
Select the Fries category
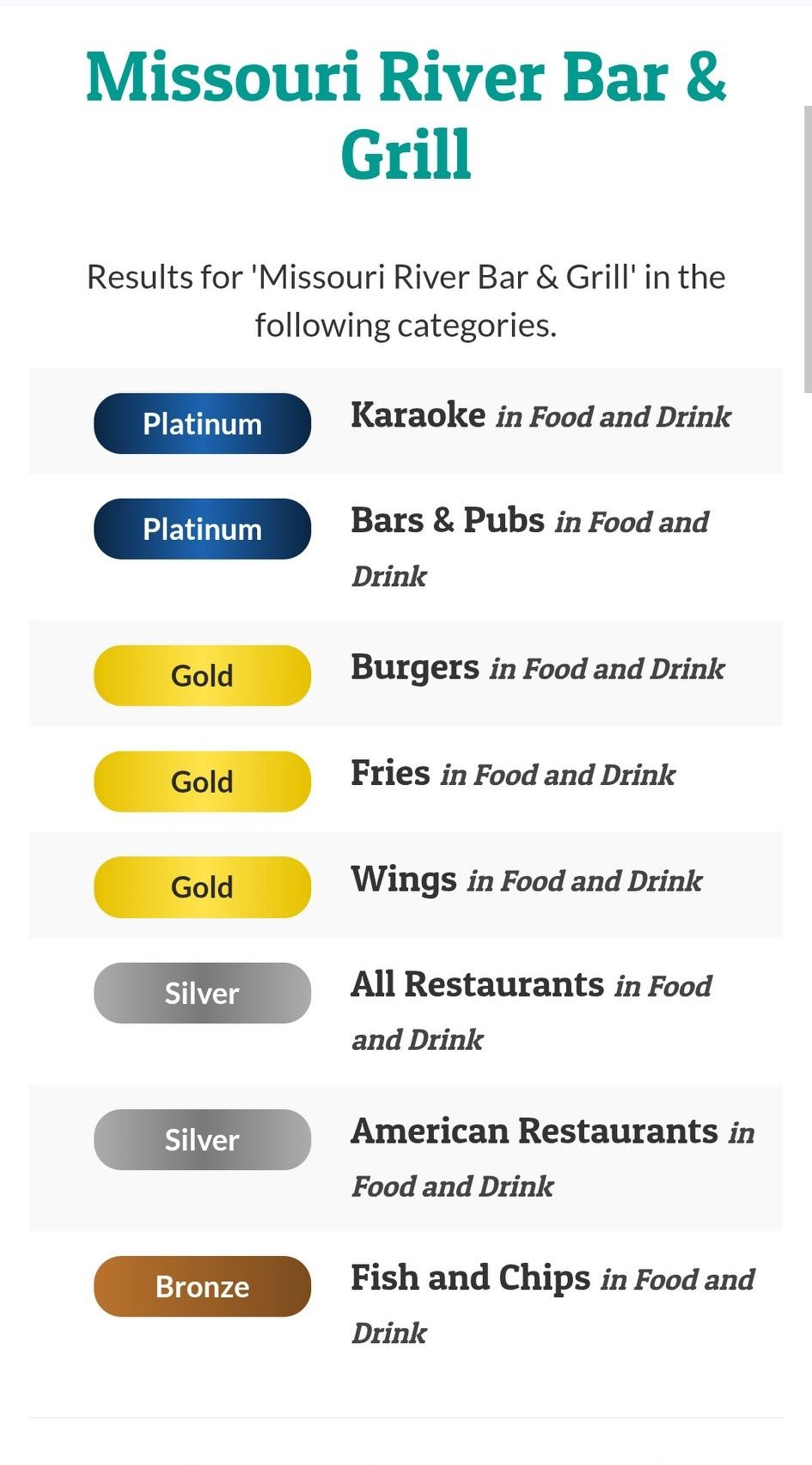391,774
